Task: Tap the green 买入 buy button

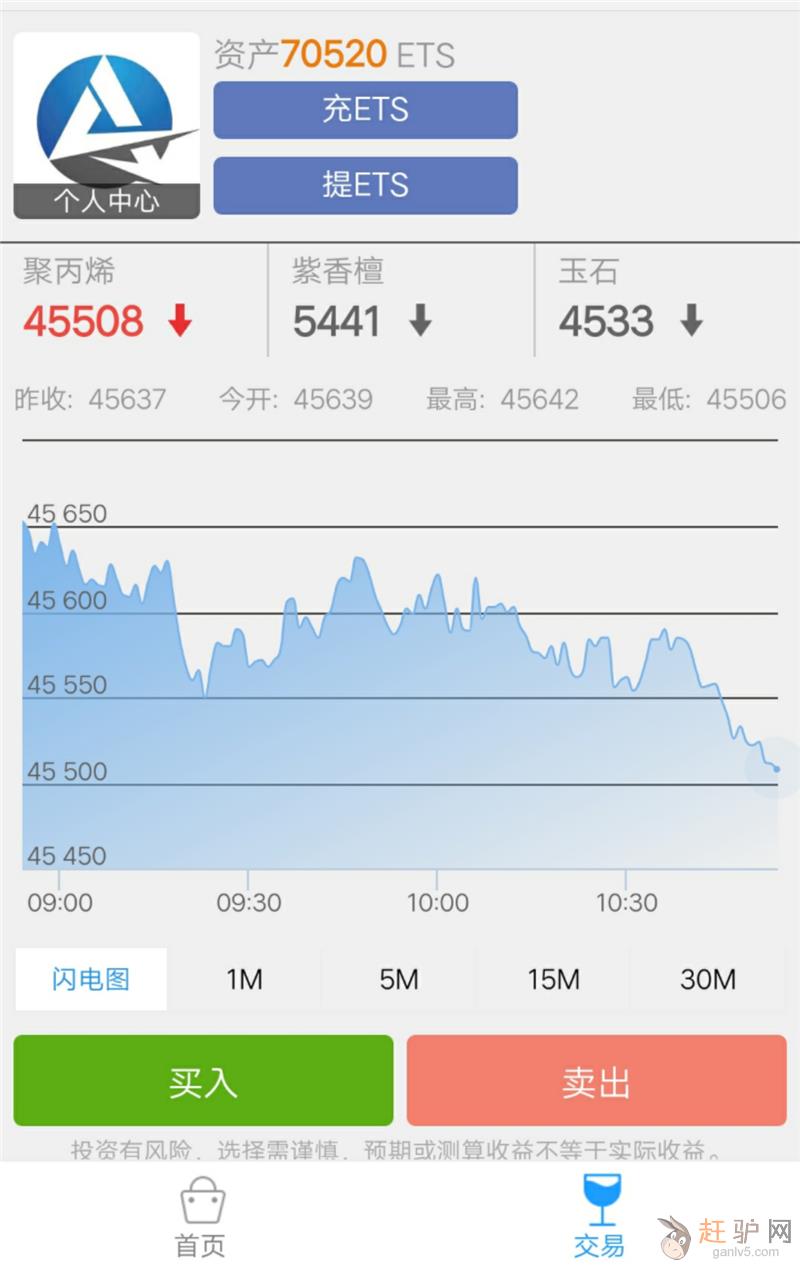Action: pyautogui.click(x=203, y=1081)
